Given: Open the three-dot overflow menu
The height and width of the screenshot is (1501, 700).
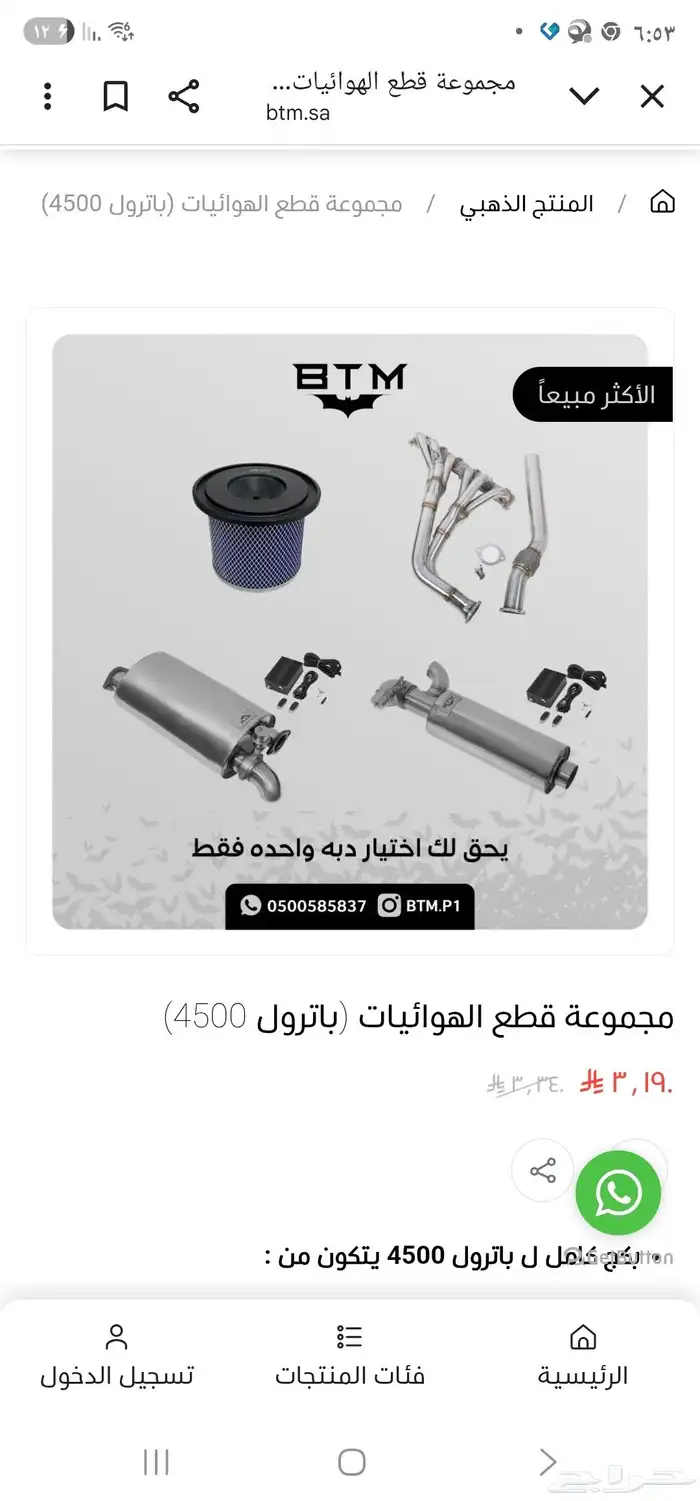Looking at the screenshot, I should (x=48, y=97).
